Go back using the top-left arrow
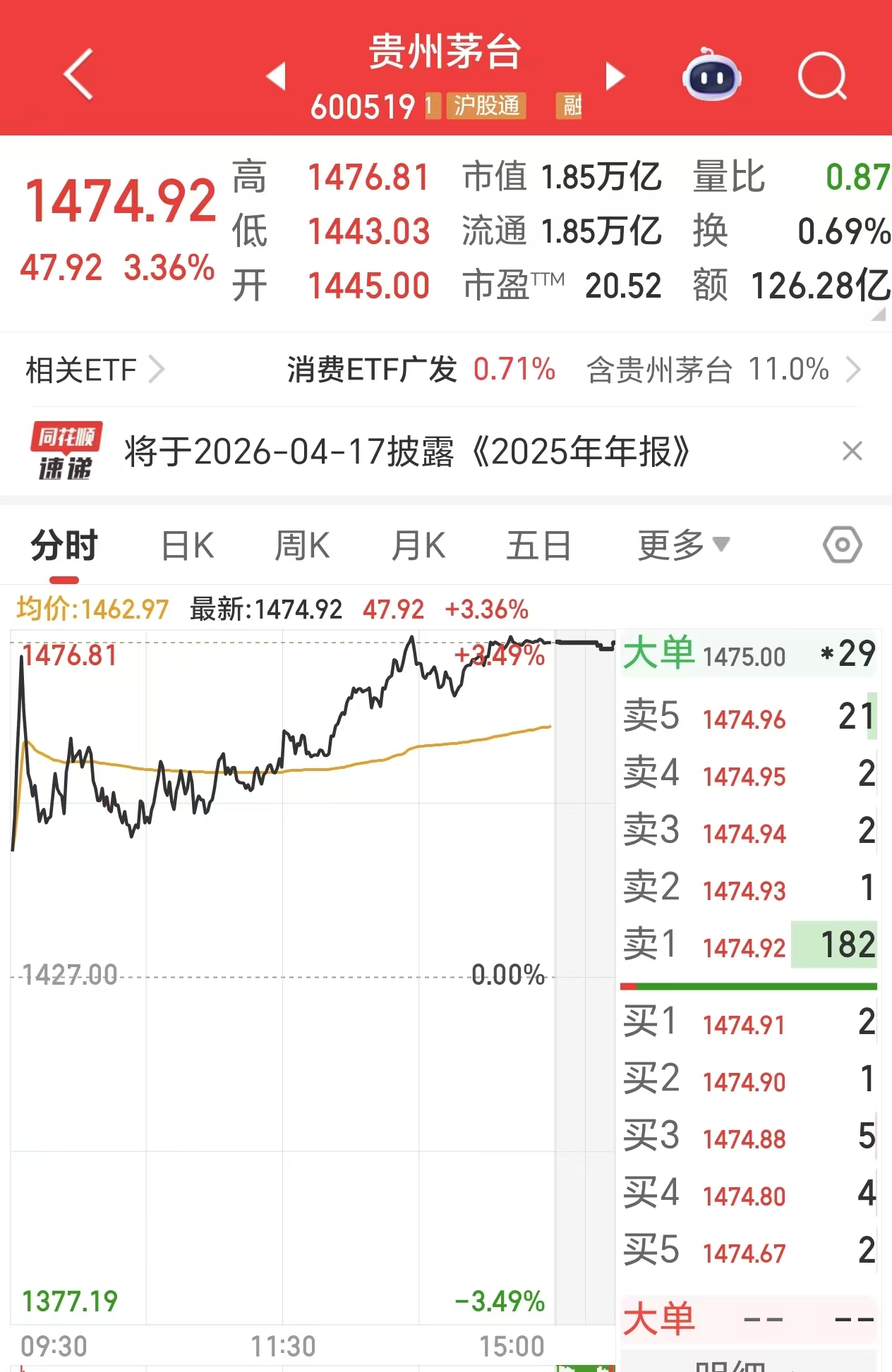The image size is (892, 1372). tap(78, 74)
